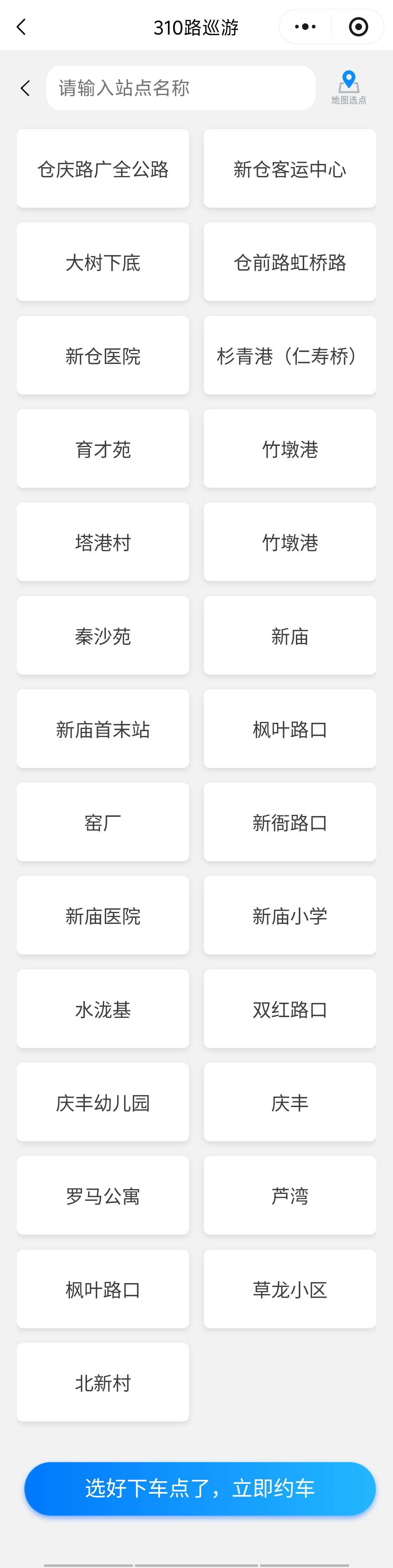
Task: Confirm with 选好下车点了，立即约车
Action: pyautogui.click(x=199, y=1488)
